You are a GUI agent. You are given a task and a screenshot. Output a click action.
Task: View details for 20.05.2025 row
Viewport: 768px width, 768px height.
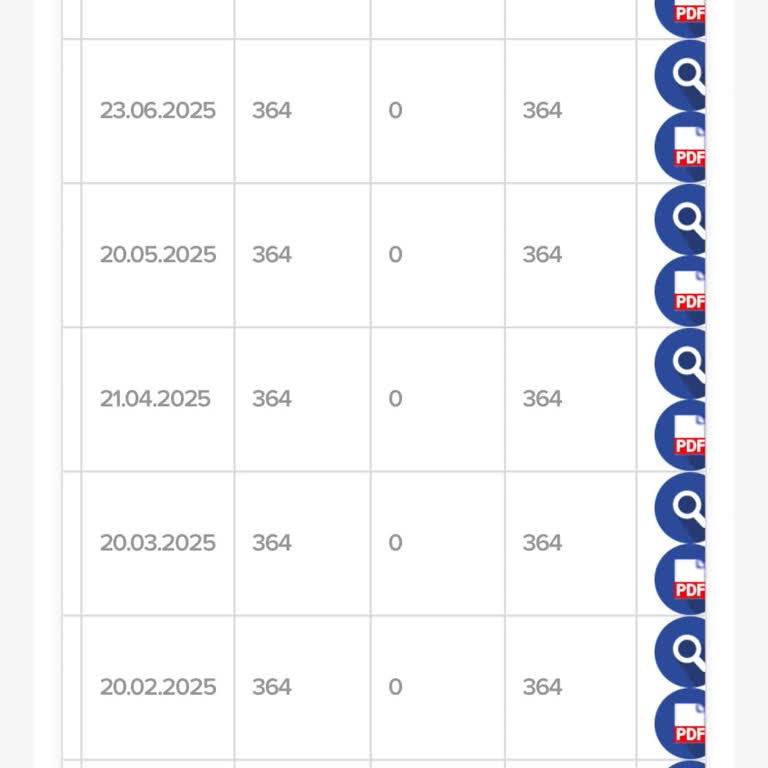click(684, 219)
